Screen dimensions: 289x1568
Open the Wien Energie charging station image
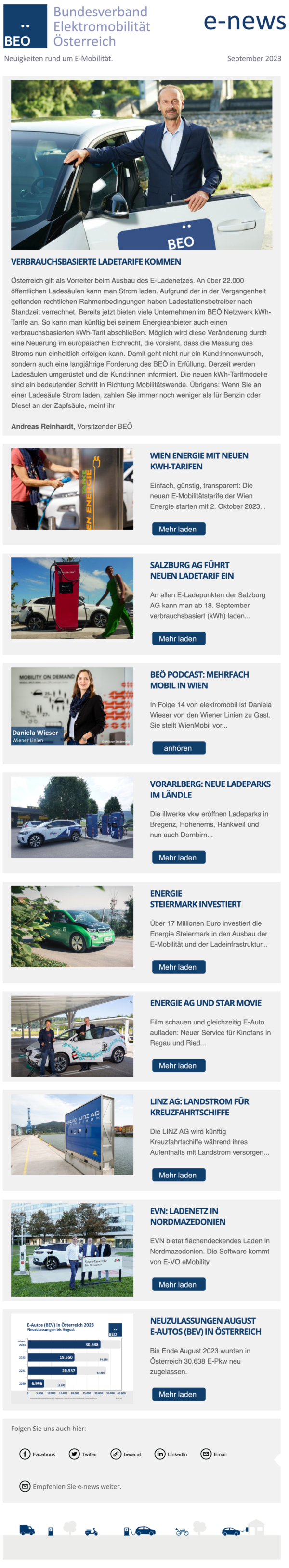72,489
